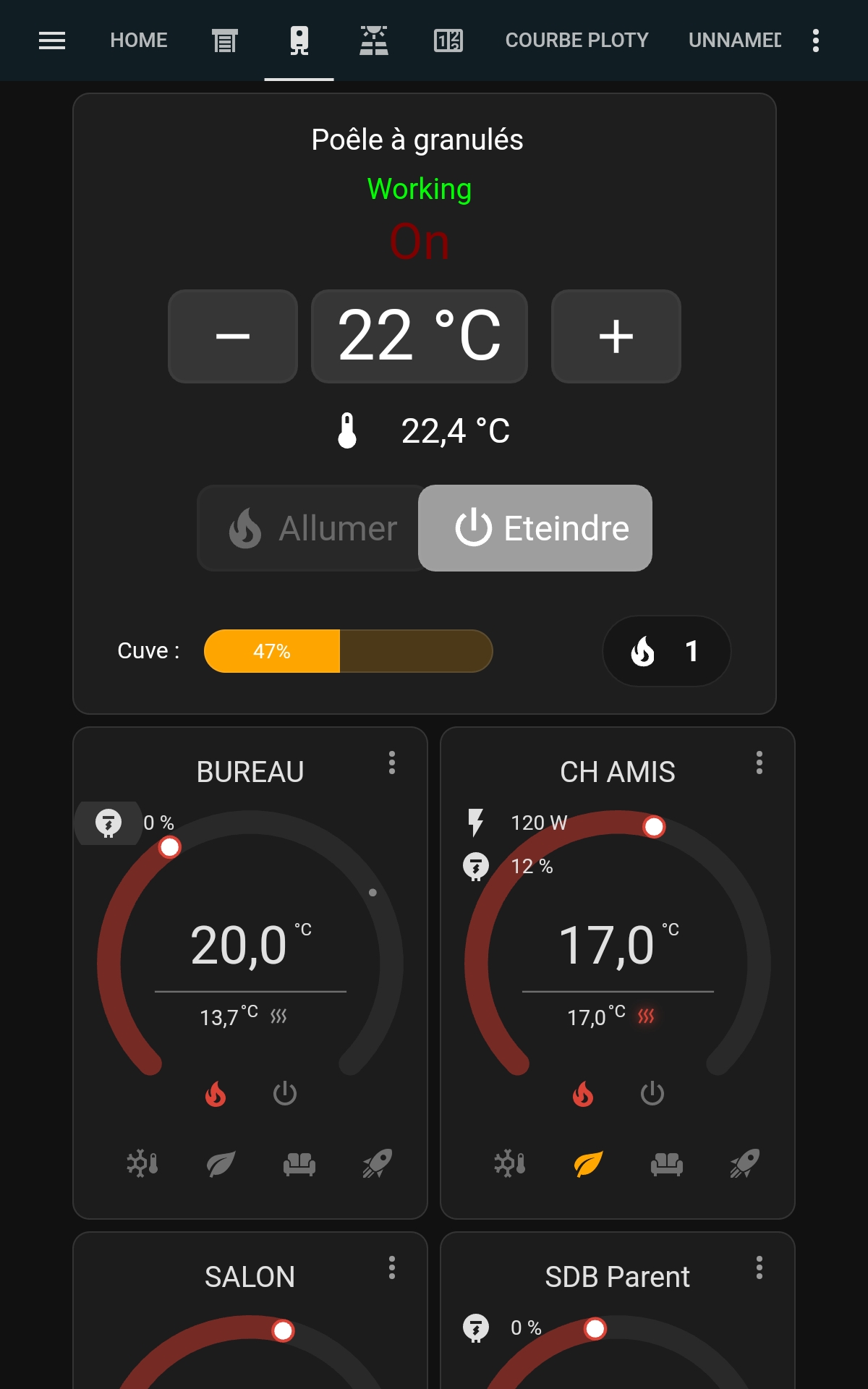Select comfort sofa preset on CH AMIS
Image resolution: width=868 pixels, height=1389 pixels.
pos(666,1164)
